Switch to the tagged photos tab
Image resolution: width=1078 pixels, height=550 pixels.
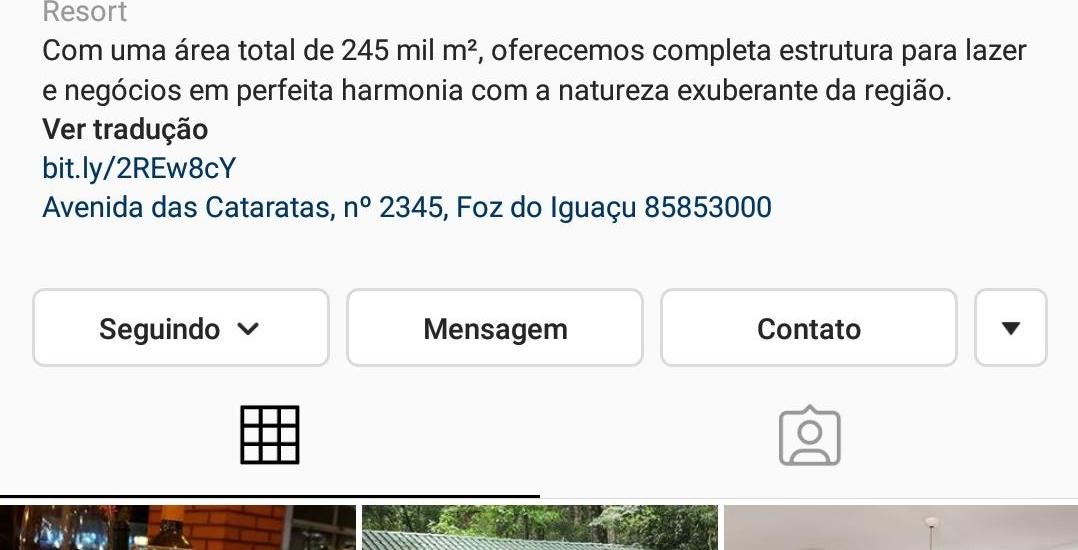(809, 437)
